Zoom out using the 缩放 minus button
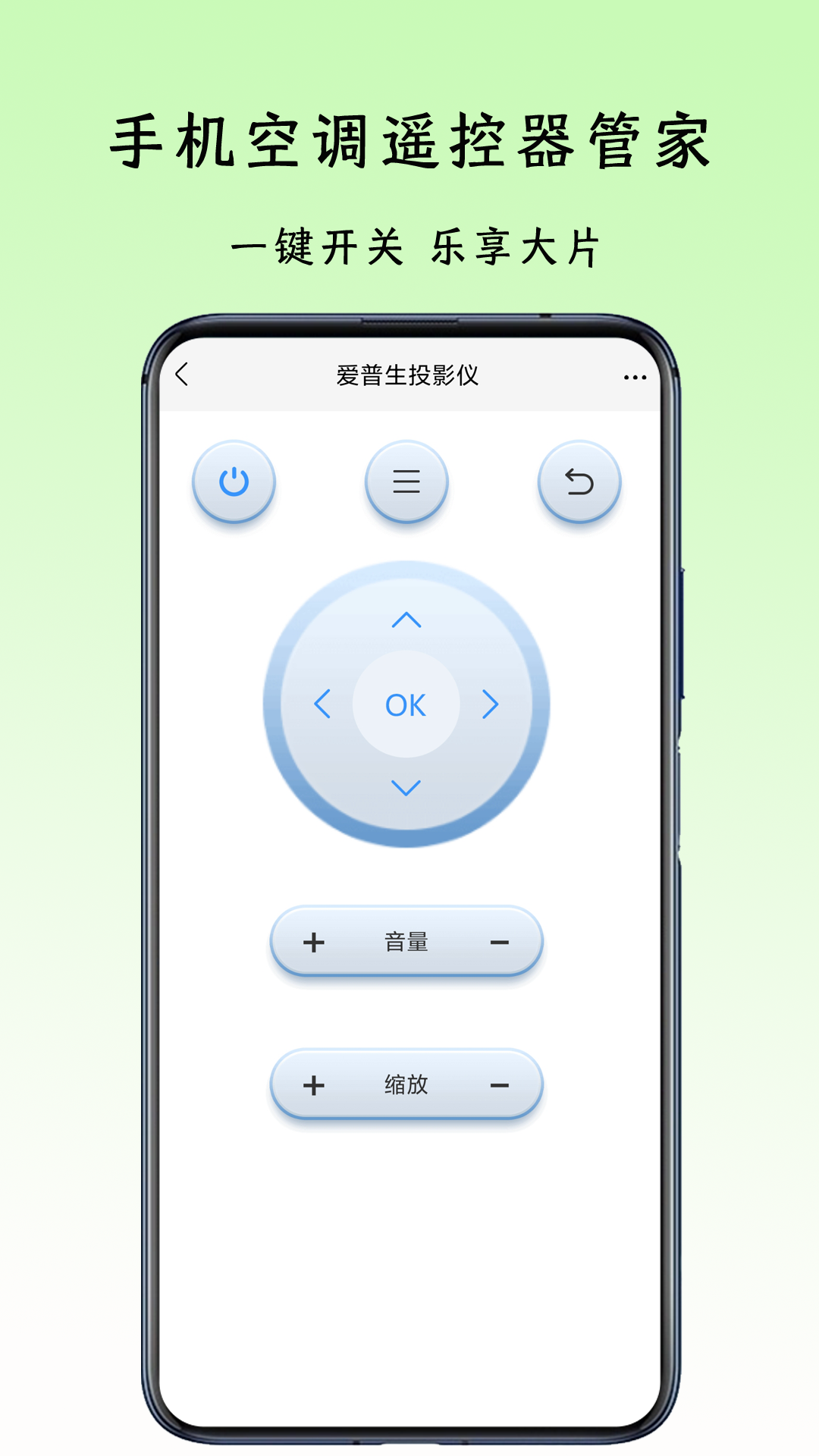This screenshot has width=819, height=1456. pyautogui.click(x=500, y=1084)
